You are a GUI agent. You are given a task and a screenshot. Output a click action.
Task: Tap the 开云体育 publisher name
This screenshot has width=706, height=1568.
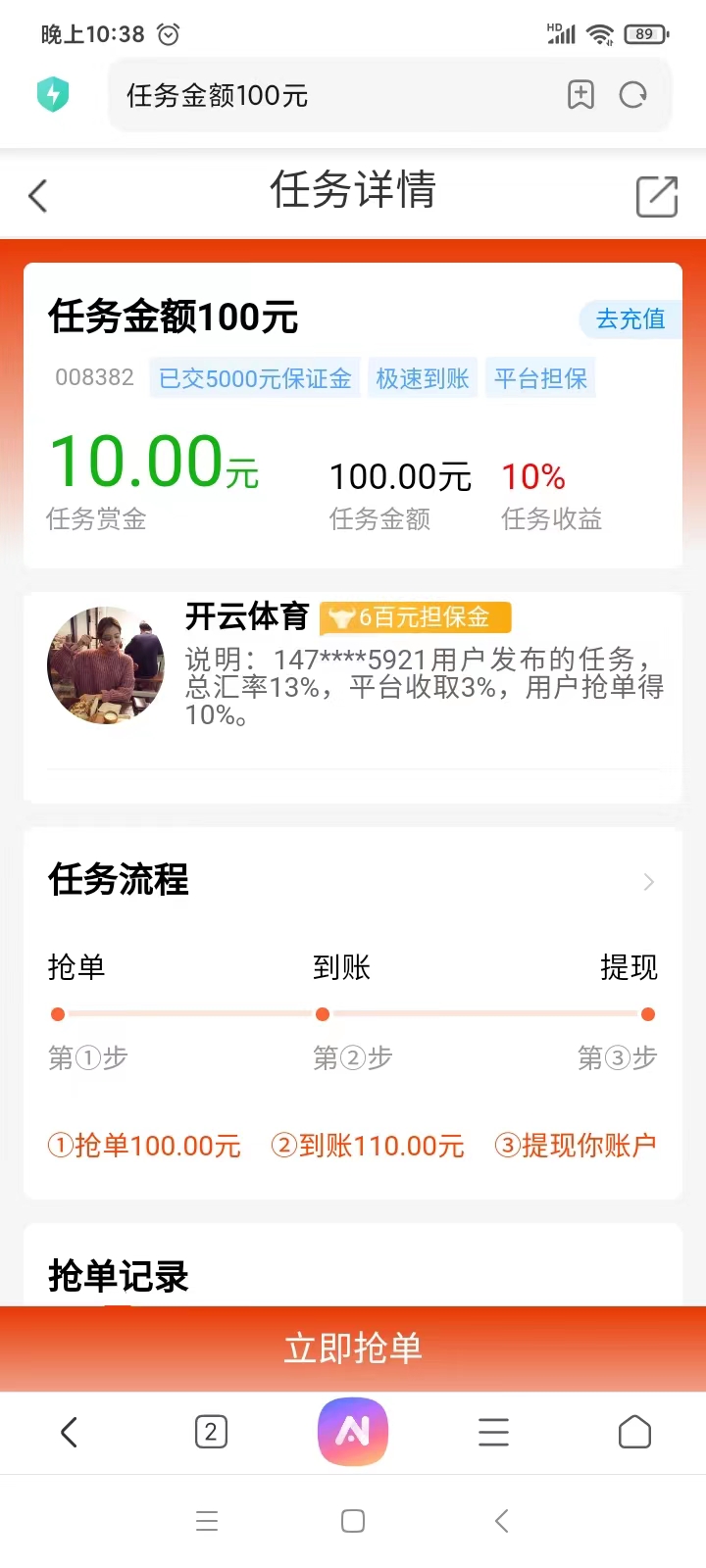(246, 617)
